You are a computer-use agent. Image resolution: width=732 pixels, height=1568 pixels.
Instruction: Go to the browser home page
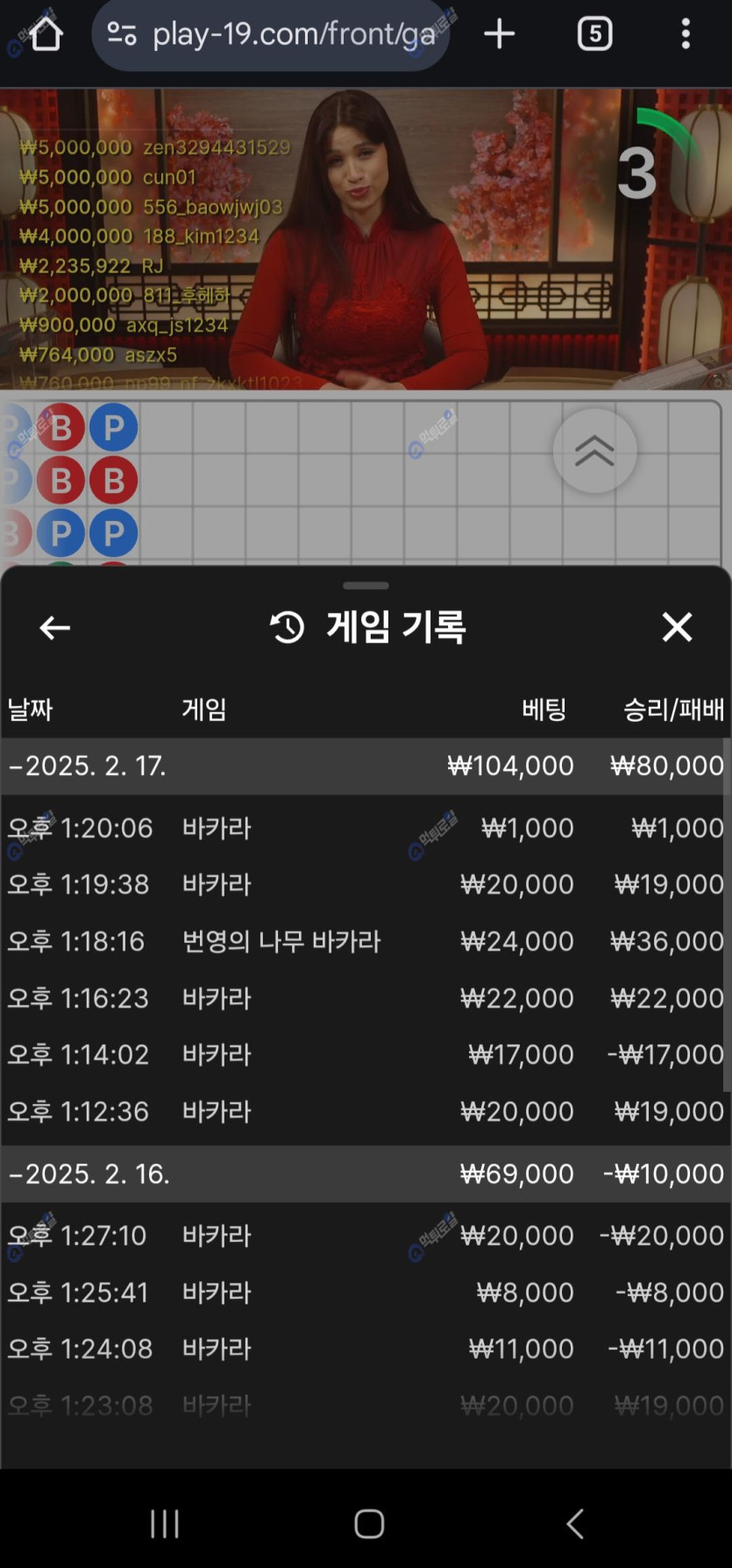pos(46,34)
